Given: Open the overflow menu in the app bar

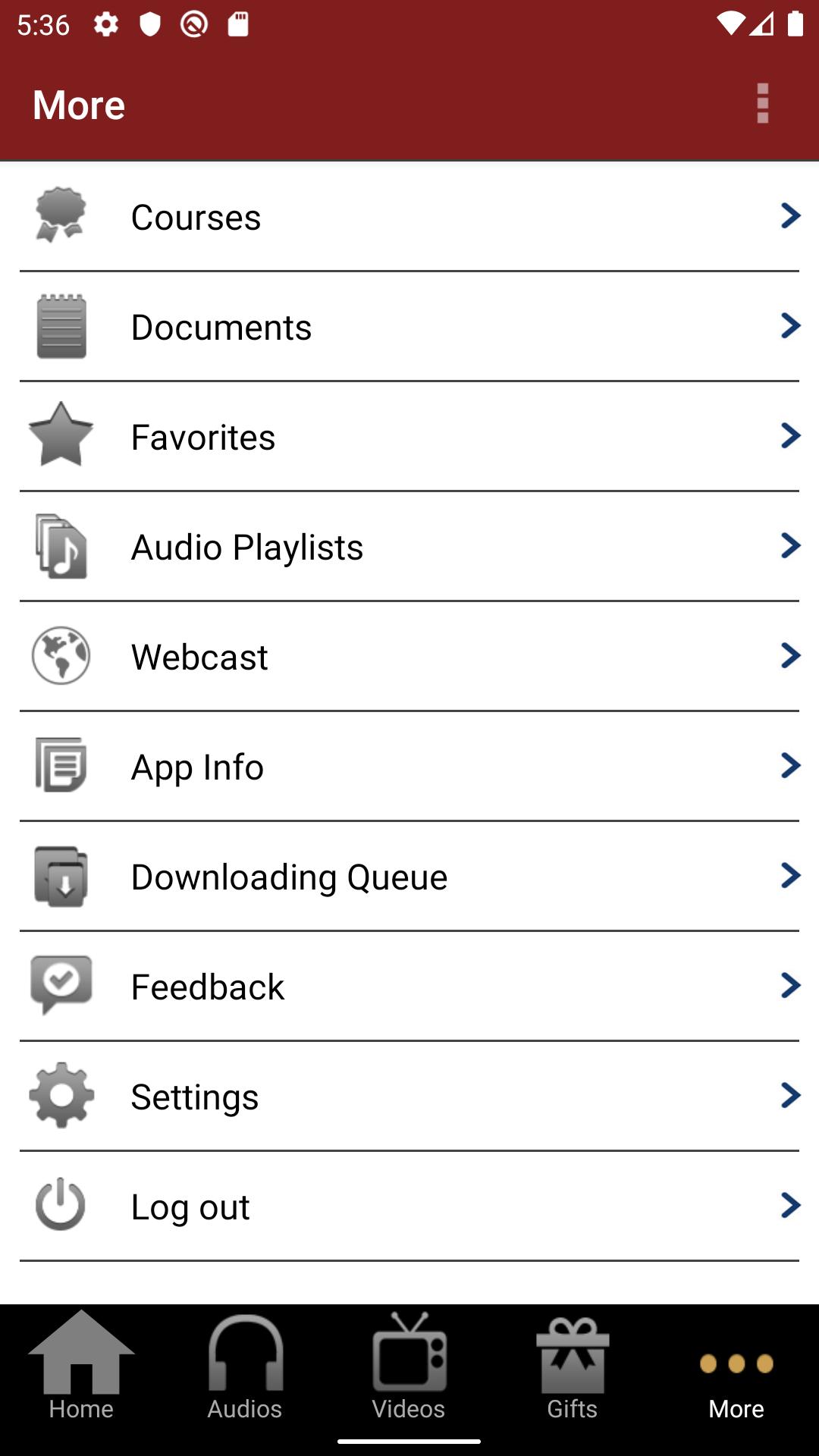Looking at the screenshot, I should [762, 104].
